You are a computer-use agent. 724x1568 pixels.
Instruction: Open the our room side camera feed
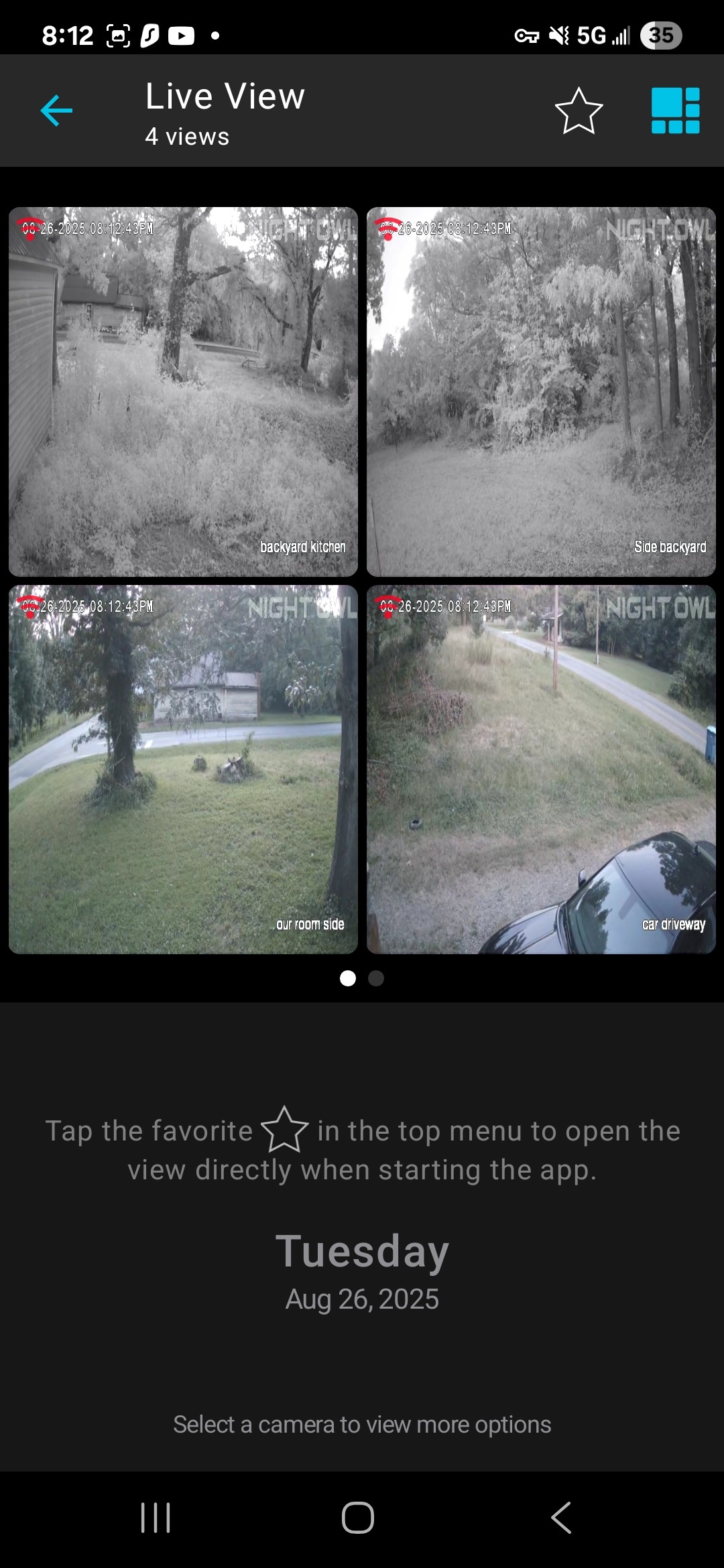(183, 769)
